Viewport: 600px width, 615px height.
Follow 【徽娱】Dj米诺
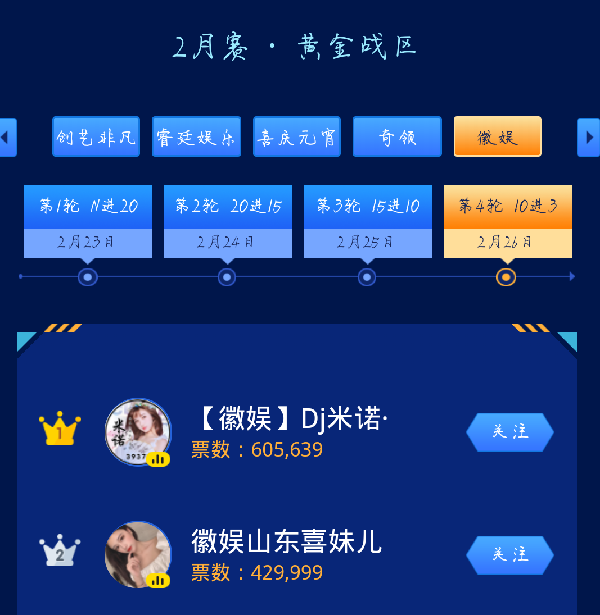click(509, 432)
